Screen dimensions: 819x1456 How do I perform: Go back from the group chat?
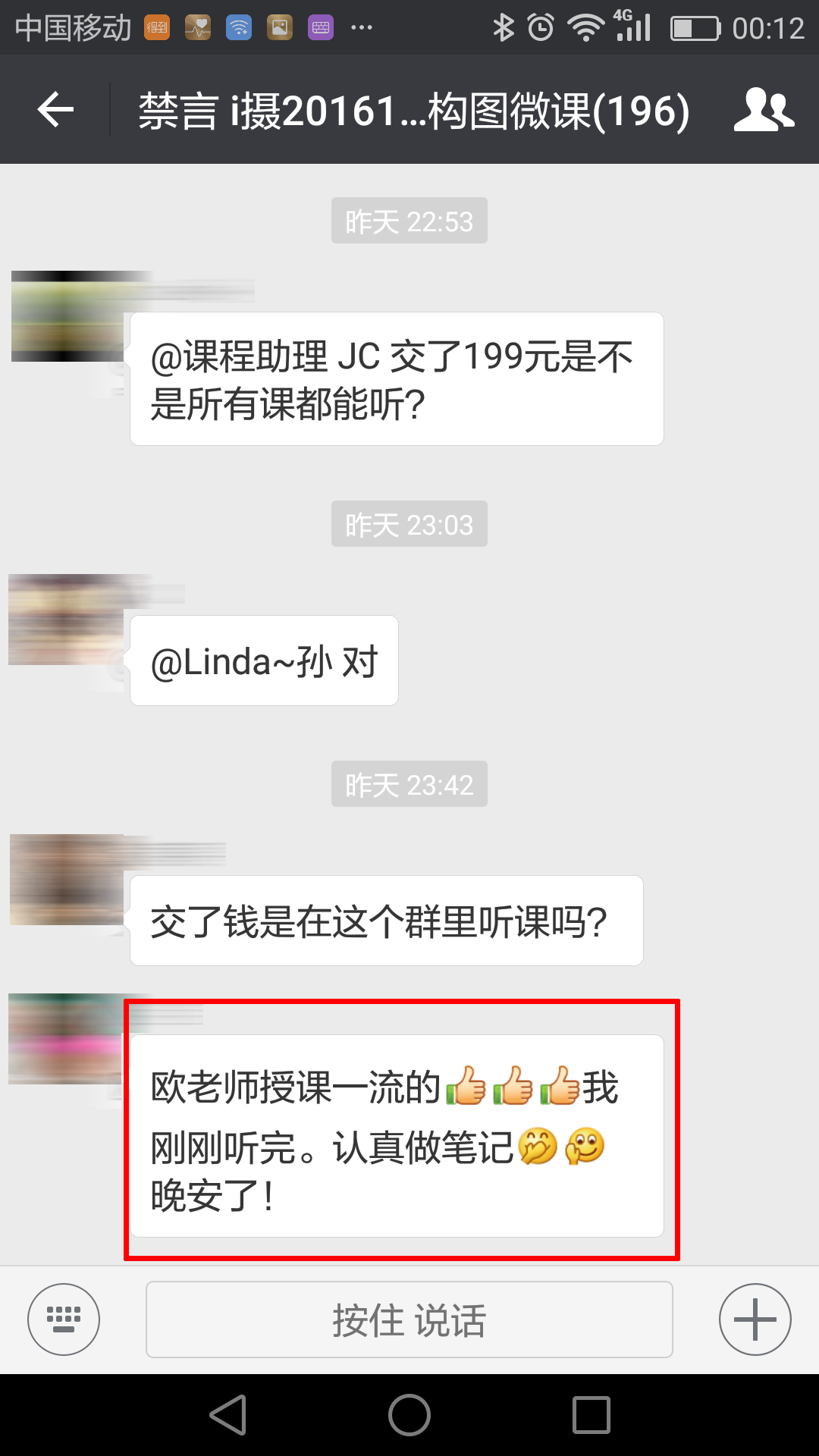point(55,110)
